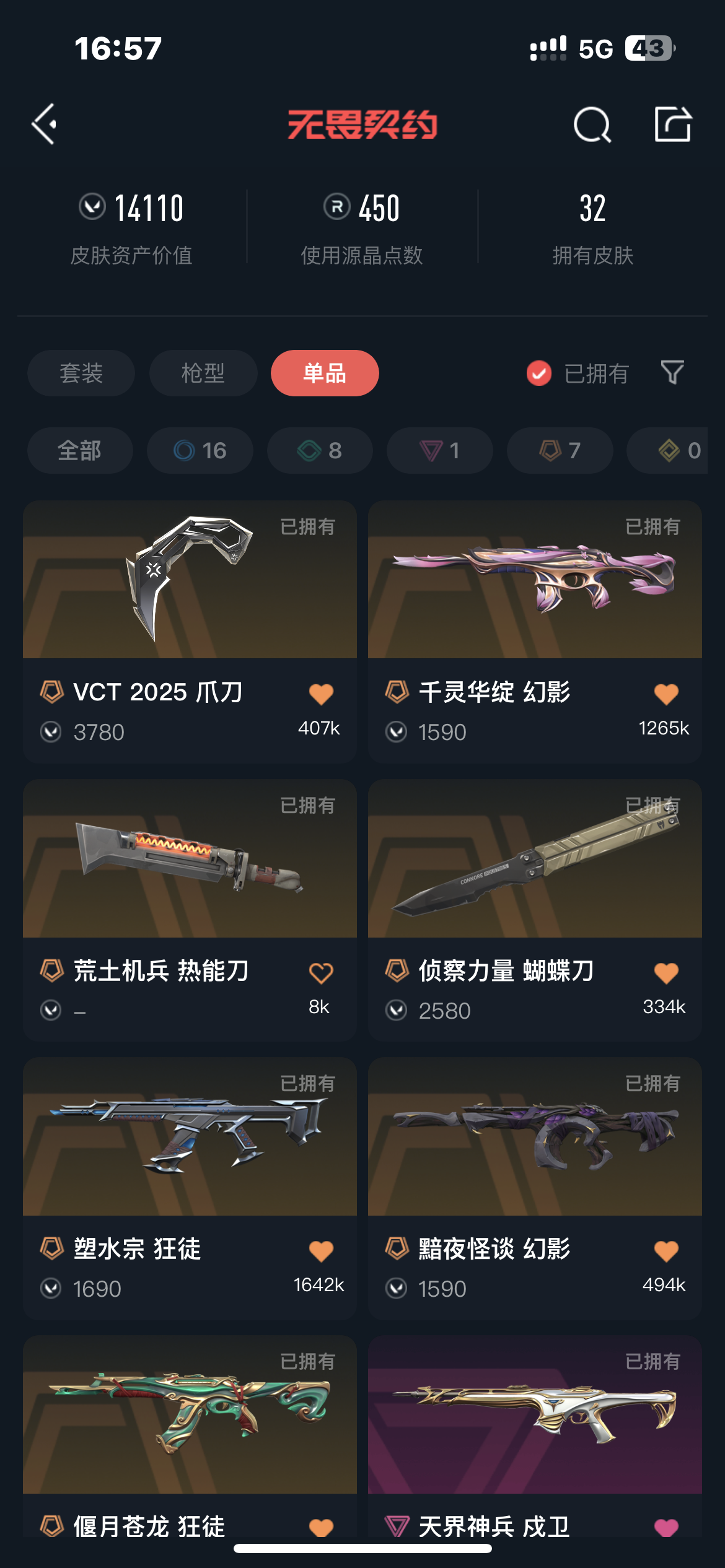This screenshot has height=1568, width=725.
Task: Open the filter funnel icon
Action: 672,373
